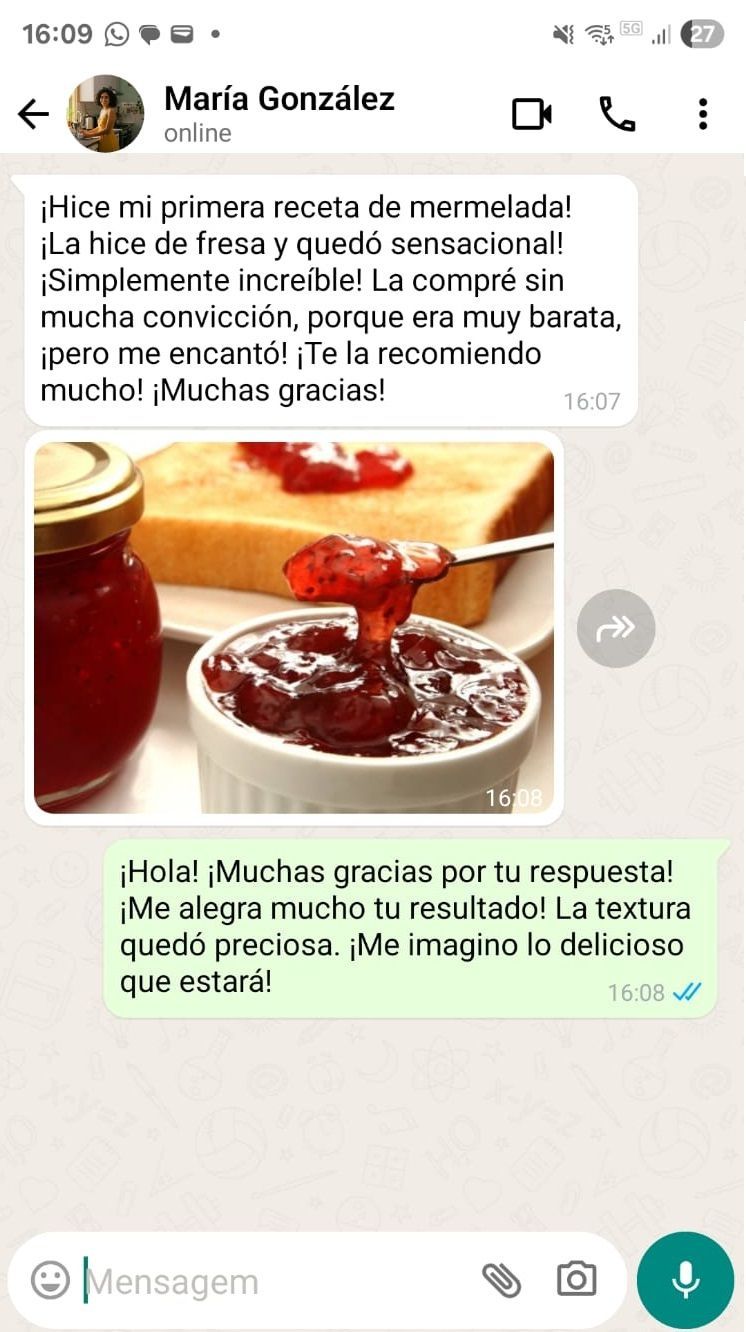Attach a file with the paperclip
Viewport: 746px width, 1332px height.
pyautogui.click(x=501, y=1280)
